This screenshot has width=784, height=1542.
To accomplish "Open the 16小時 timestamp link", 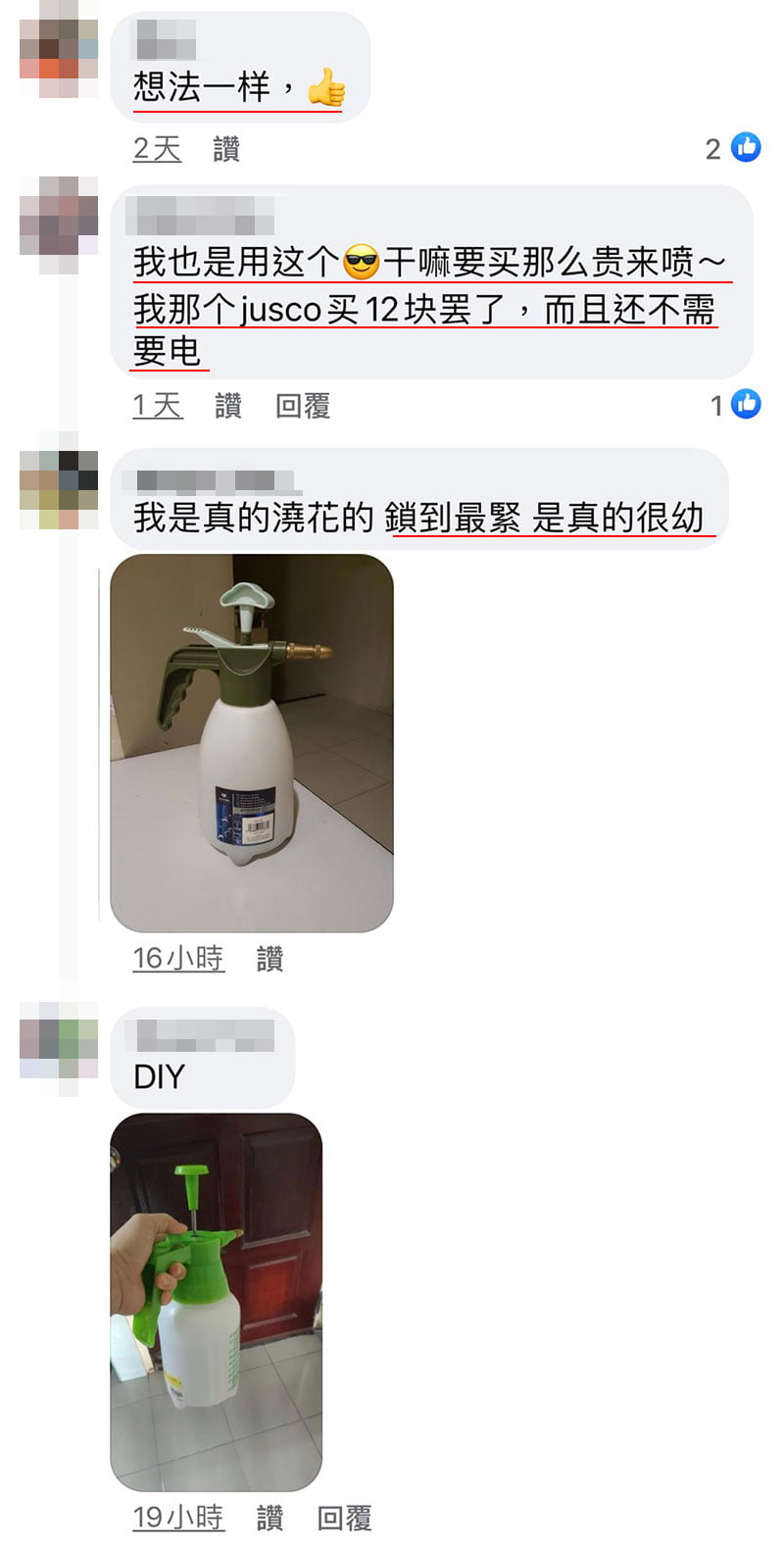I will (178, 958).
